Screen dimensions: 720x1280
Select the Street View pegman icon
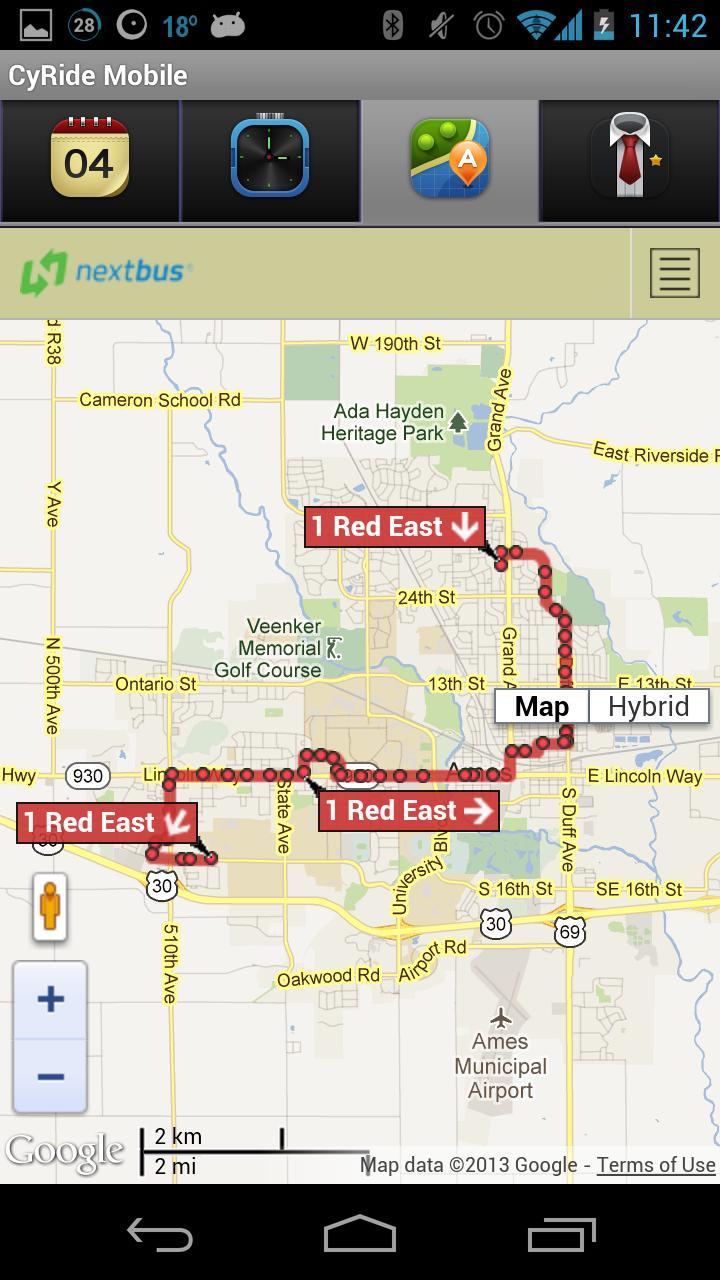49,908
